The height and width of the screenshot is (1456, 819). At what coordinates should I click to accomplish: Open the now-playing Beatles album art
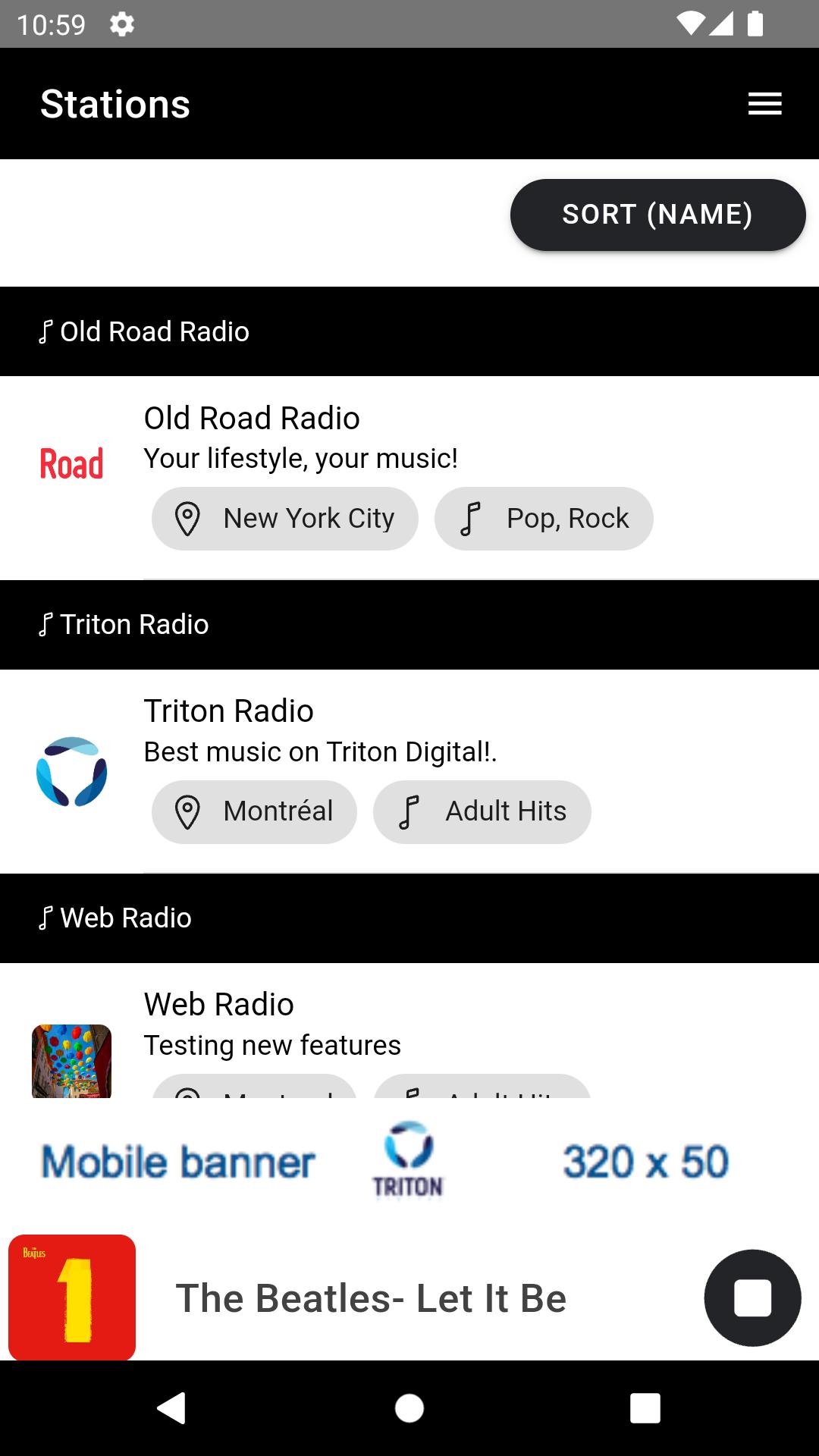pyautogui.click(x=72, y=1298)
